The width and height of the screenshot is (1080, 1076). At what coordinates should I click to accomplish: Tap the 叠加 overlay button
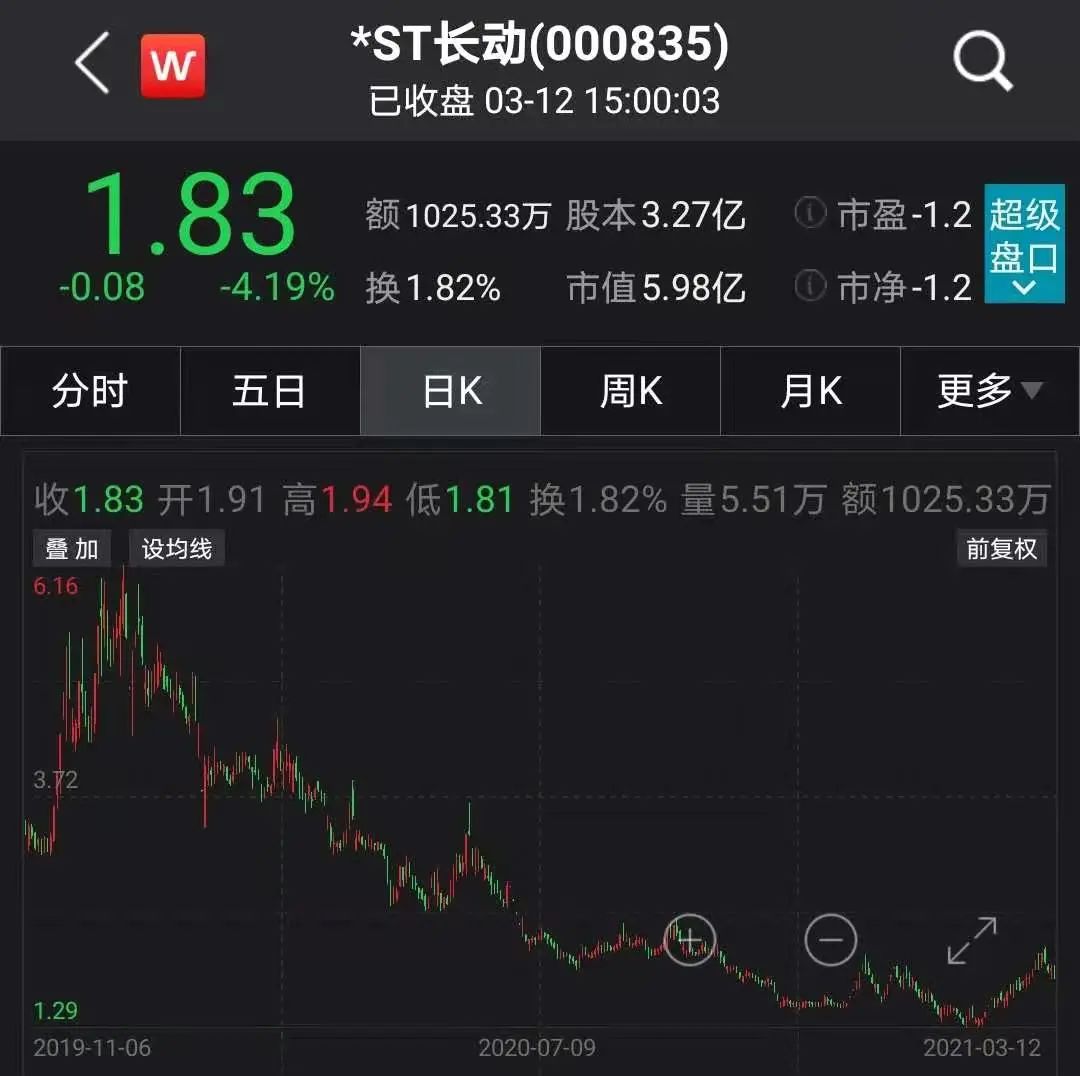(72, 548)
